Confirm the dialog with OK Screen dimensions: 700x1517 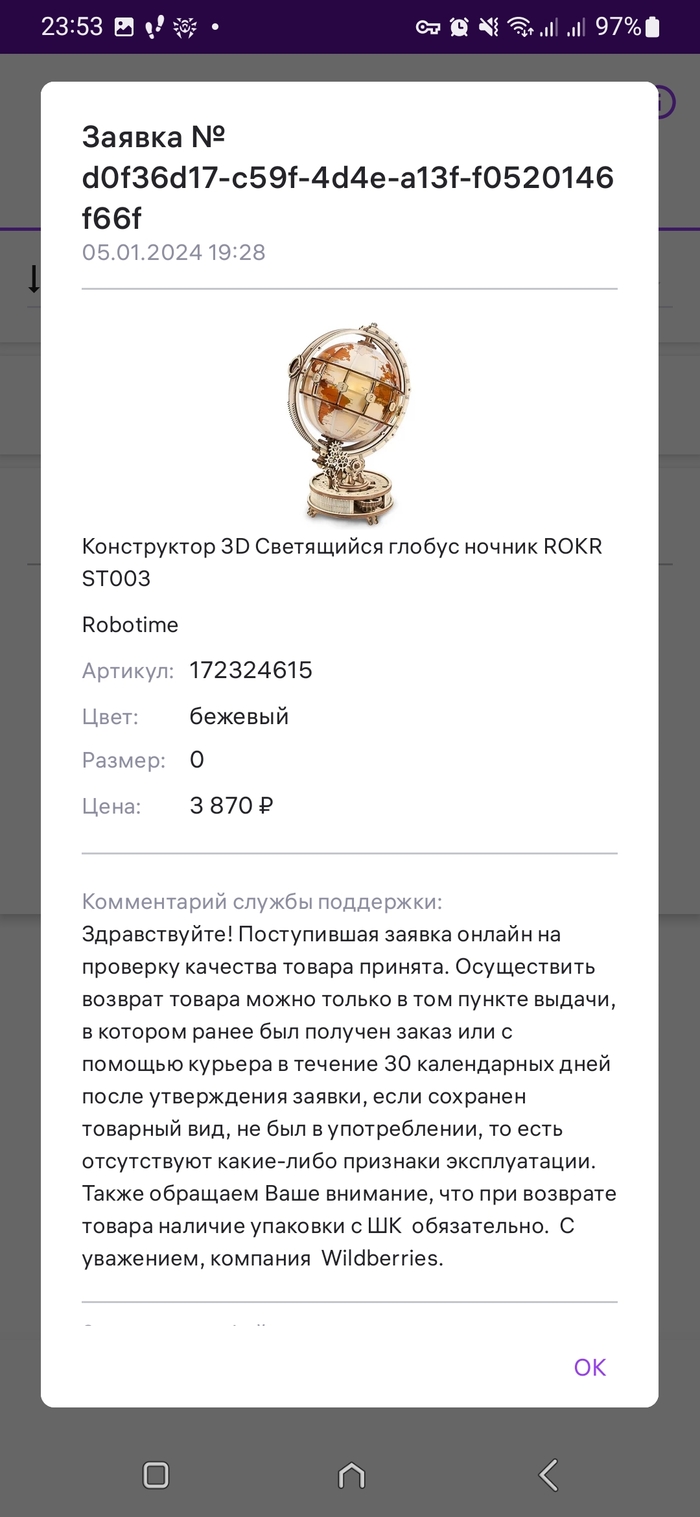coord(589,1367)
